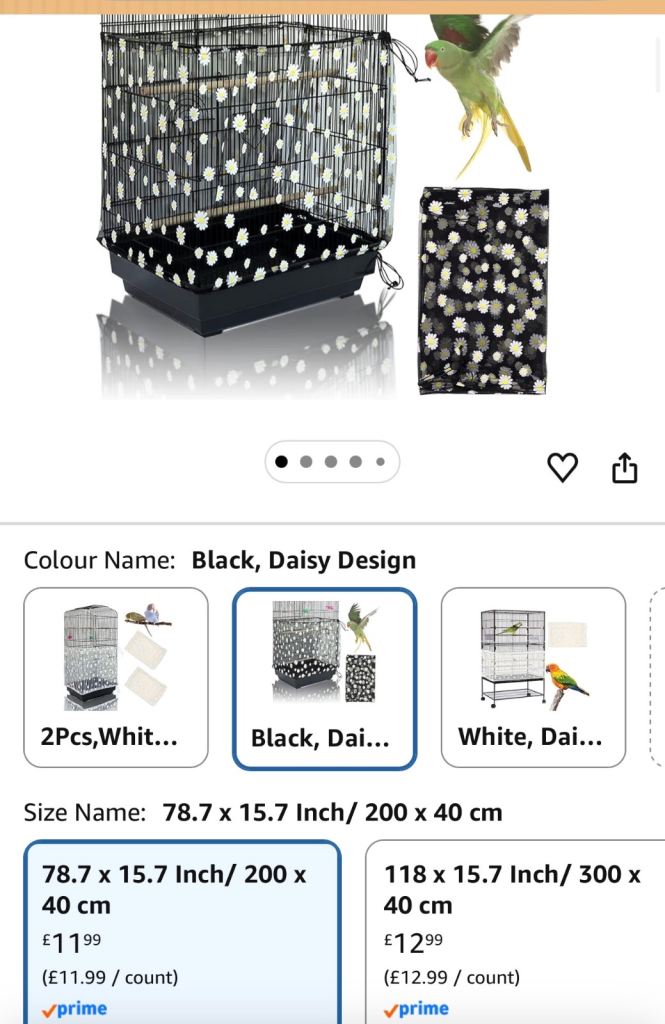This screenshot has width=665, height=1024.
Task: Select size 118 x 15.7 Inch at £12.99
Action: tap(515, 930)
